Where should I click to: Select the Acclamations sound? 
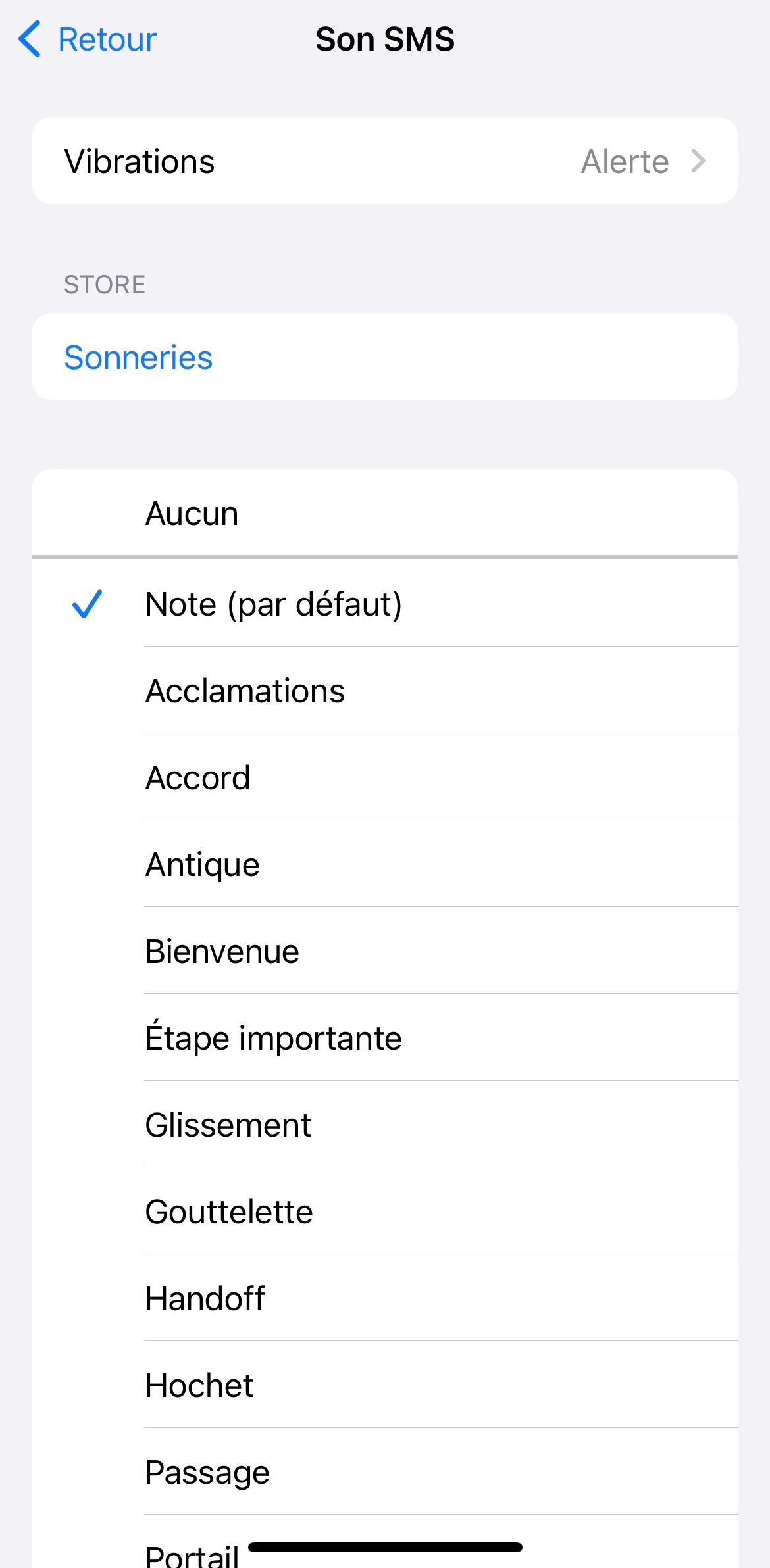[384, 691]
